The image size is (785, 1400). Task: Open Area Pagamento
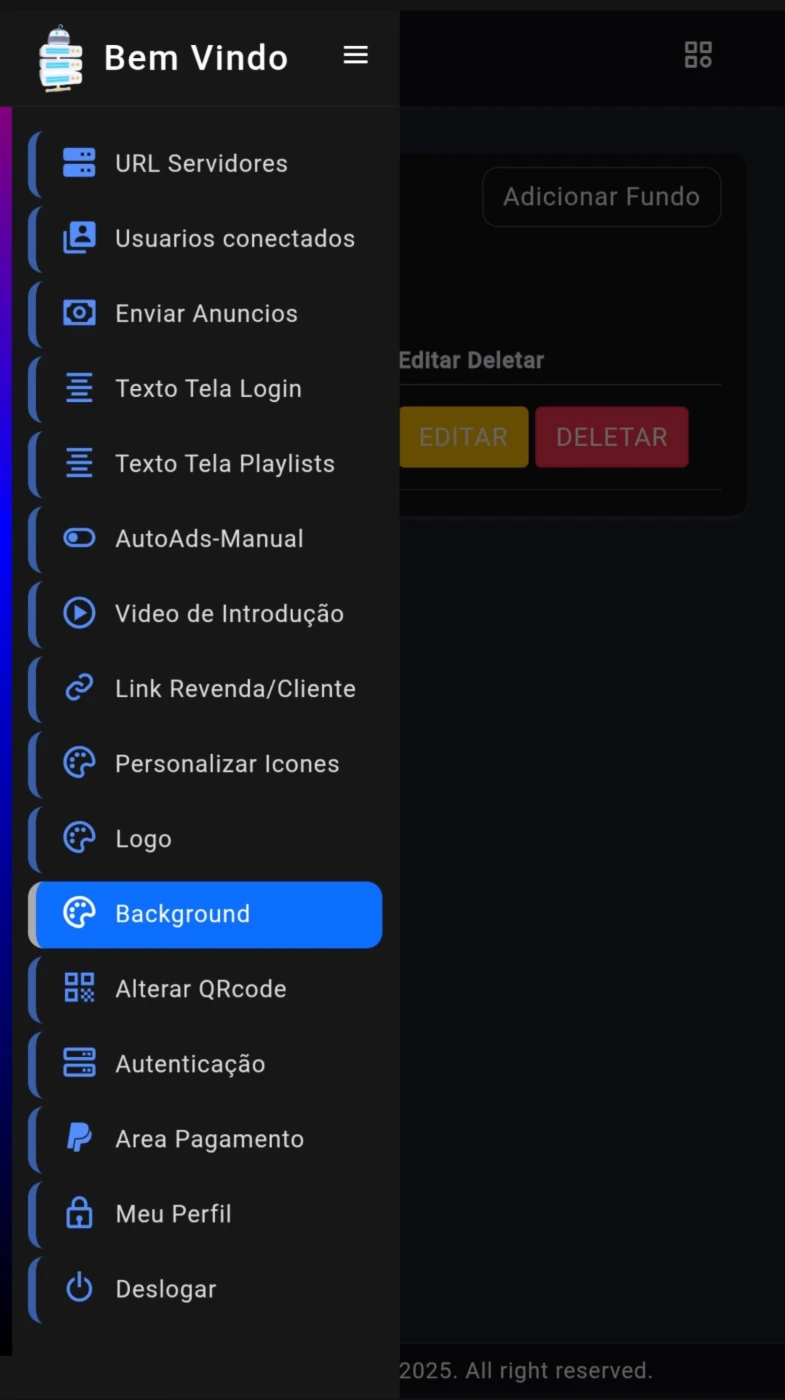[205, 1139]
